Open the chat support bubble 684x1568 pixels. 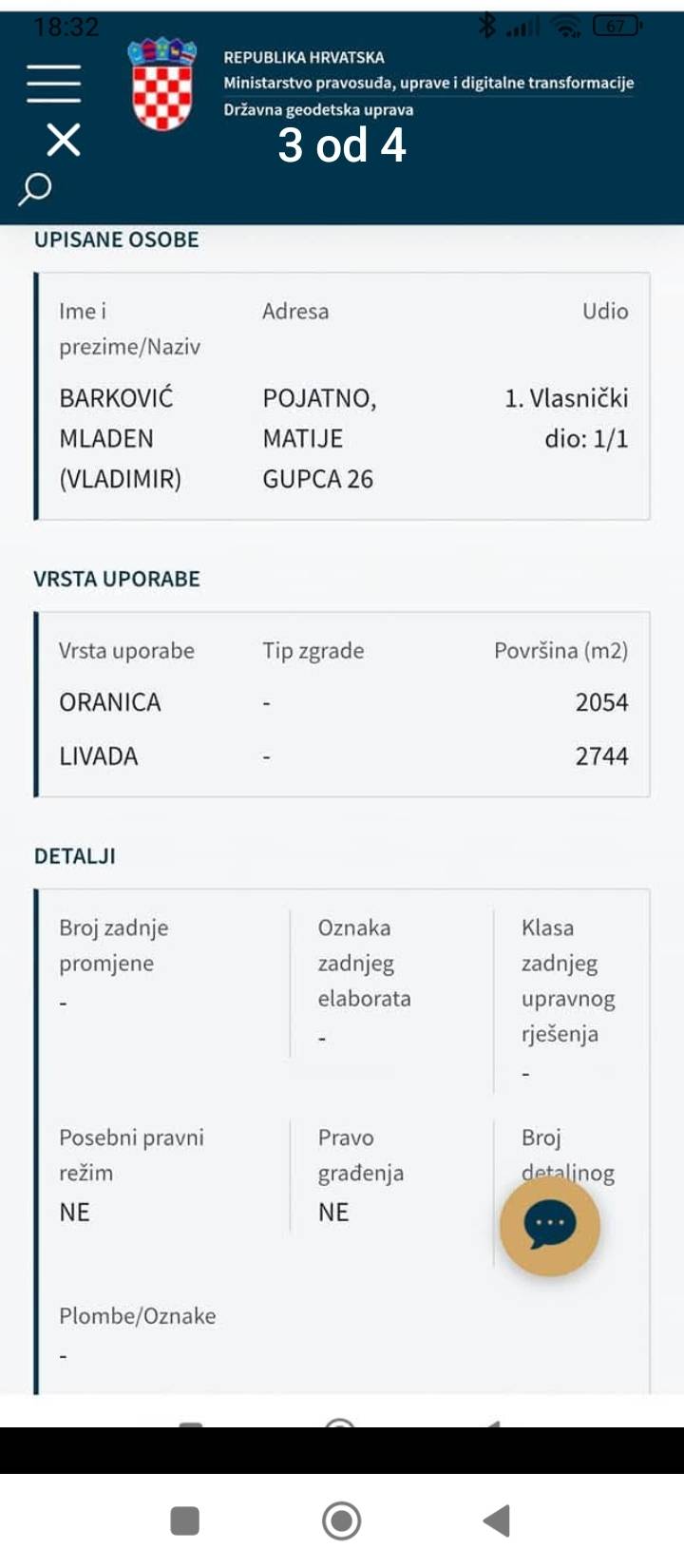(x=550, y=1225)
